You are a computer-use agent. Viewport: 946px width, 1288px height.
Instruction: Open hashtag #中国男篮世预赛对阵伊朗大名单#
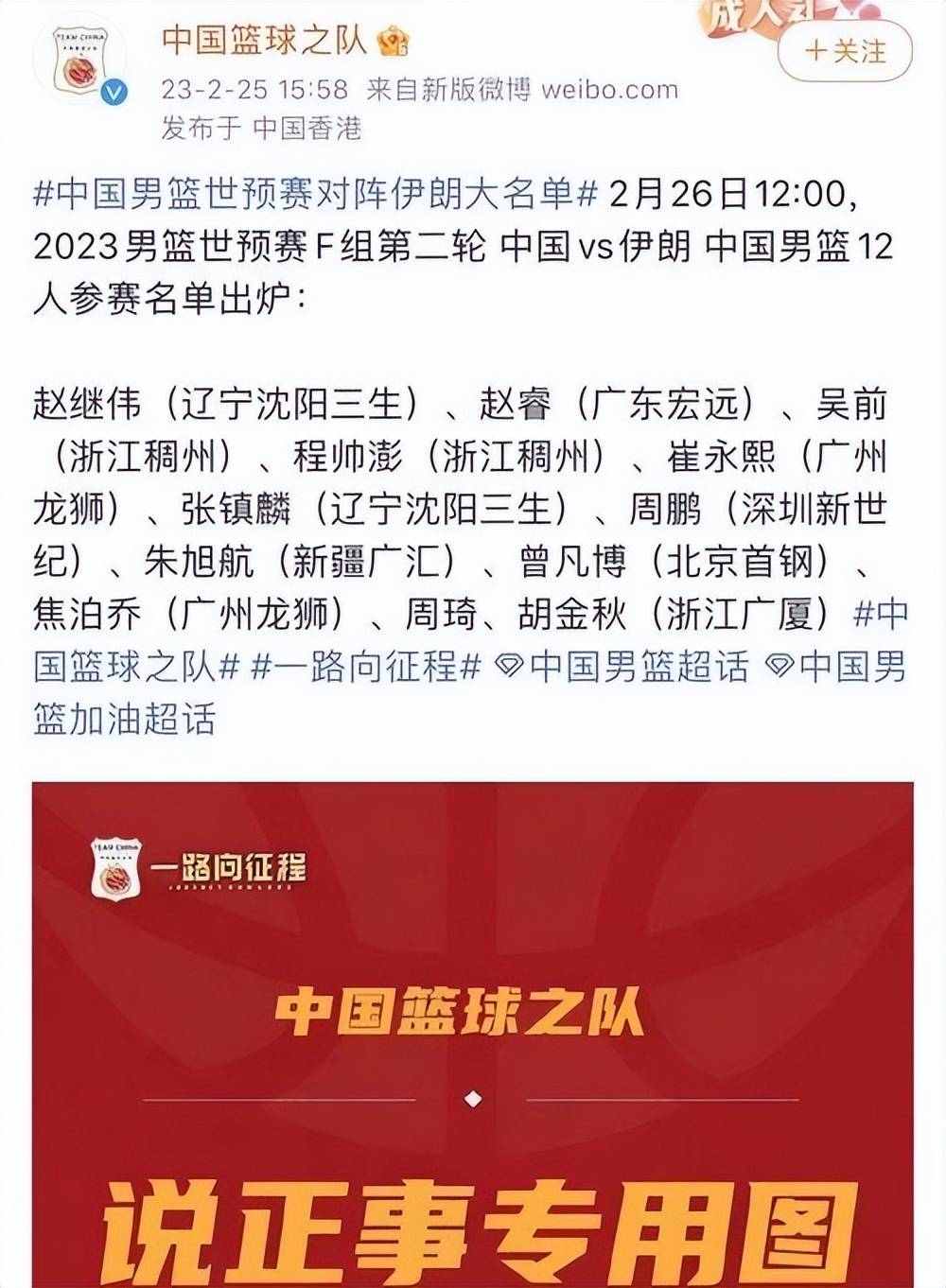[316, 194]
